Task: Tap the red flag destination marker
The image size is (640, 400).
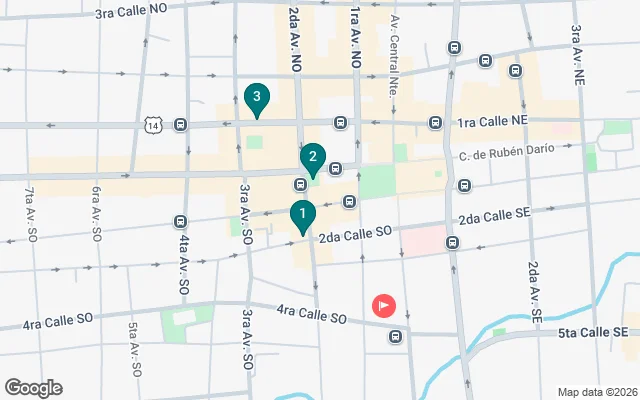Action: pos(384,305)
